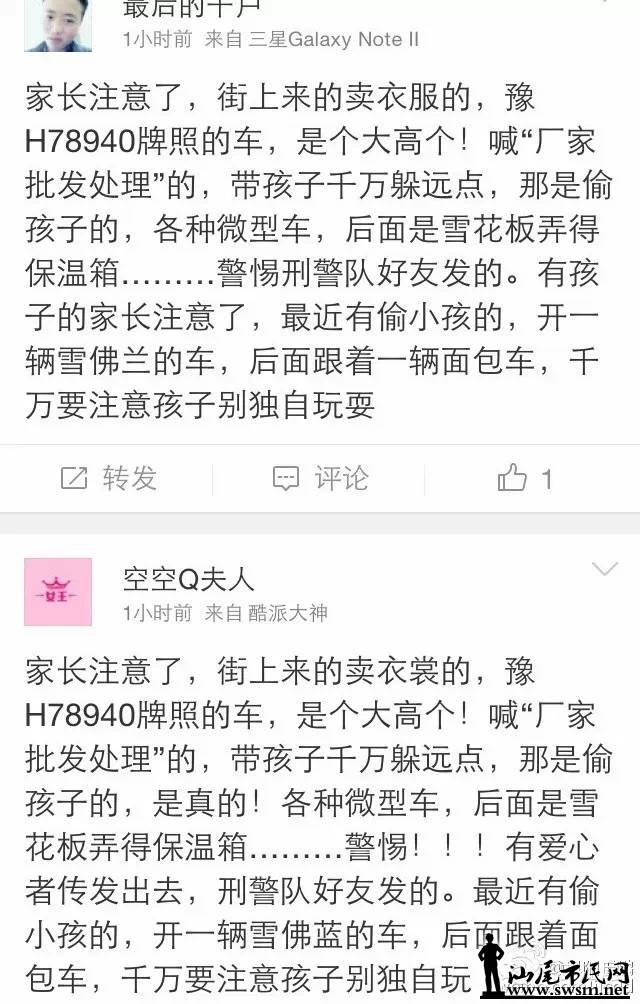Open 空空Q夫人's profile avatar
This screenshot has width=640, height=1004.
[x=58, y=592]
